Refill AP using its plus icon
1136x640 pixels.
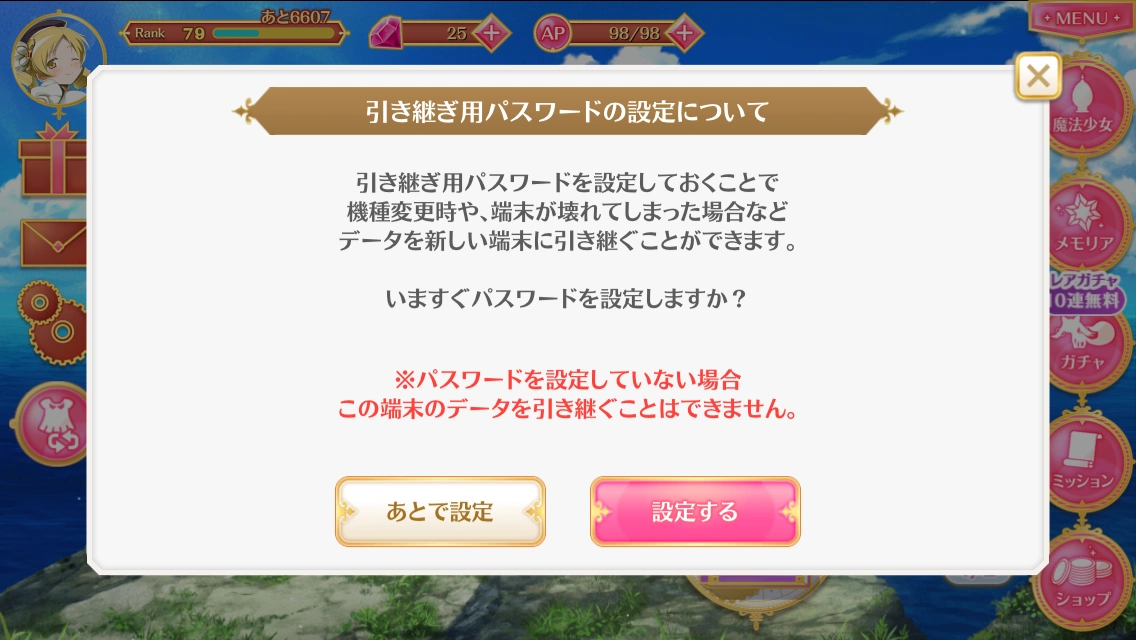[x=685, y=33]
